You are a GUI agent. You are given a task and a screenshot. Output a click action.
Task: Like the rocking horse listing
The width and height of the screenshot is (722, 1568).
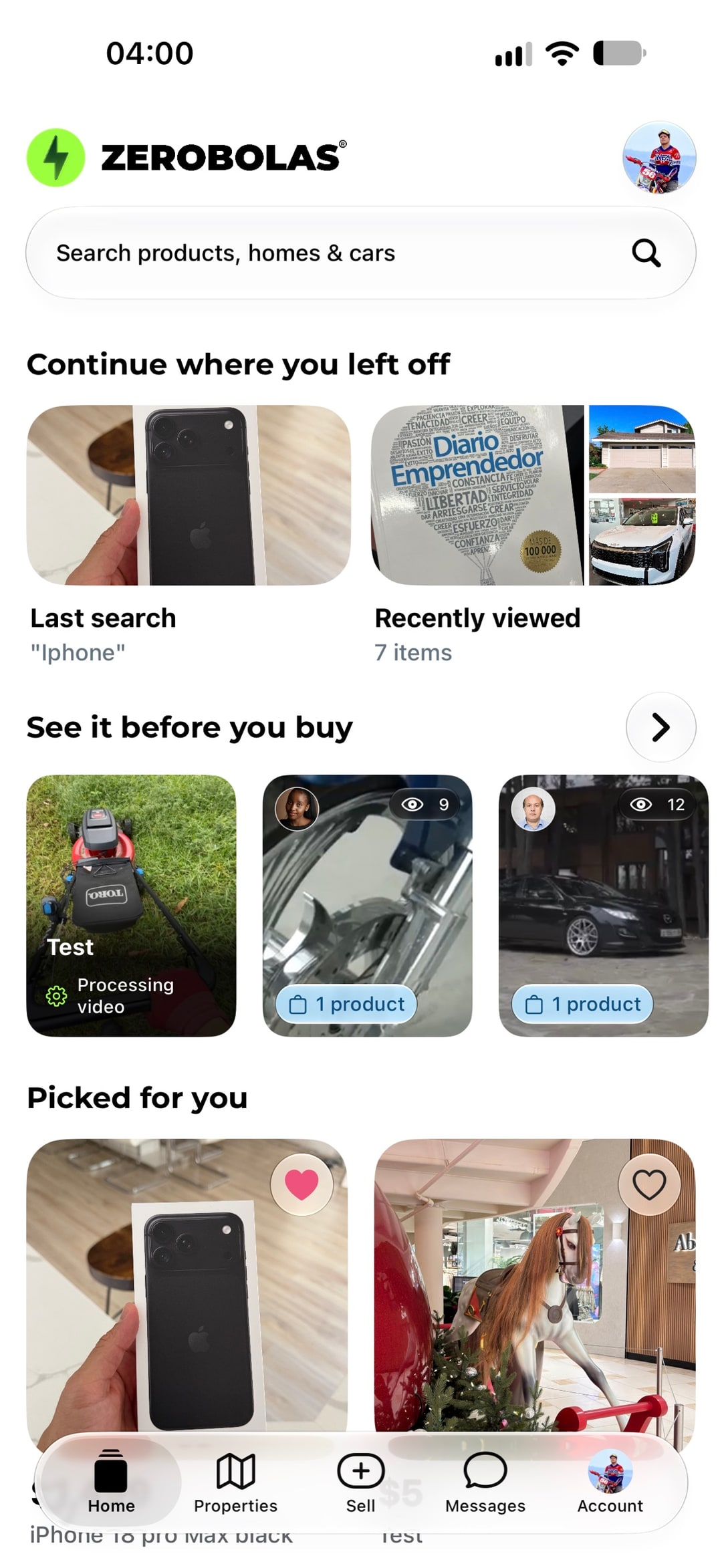click(649, 1184)
